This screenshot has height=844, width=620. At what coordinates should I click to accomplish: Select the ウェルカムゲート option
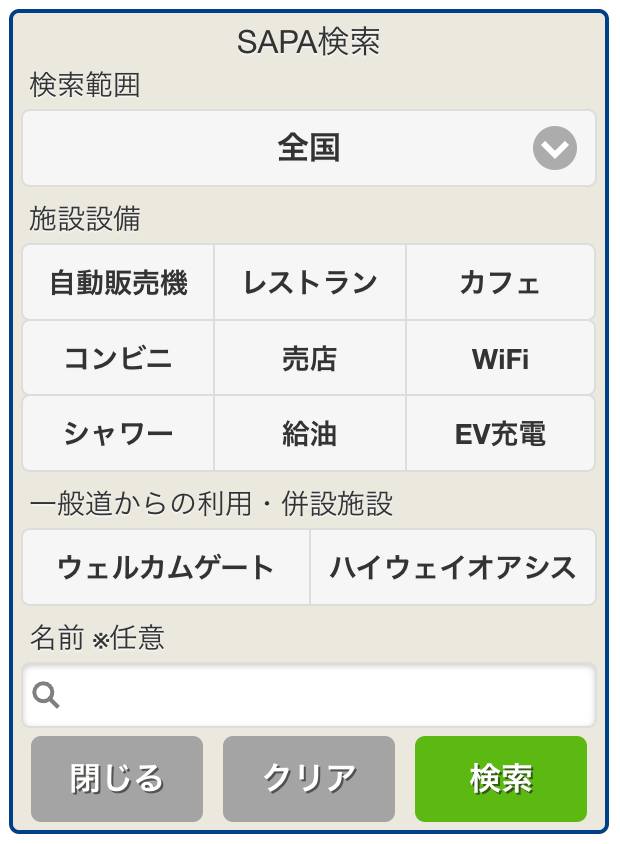[x=166, y=568]
